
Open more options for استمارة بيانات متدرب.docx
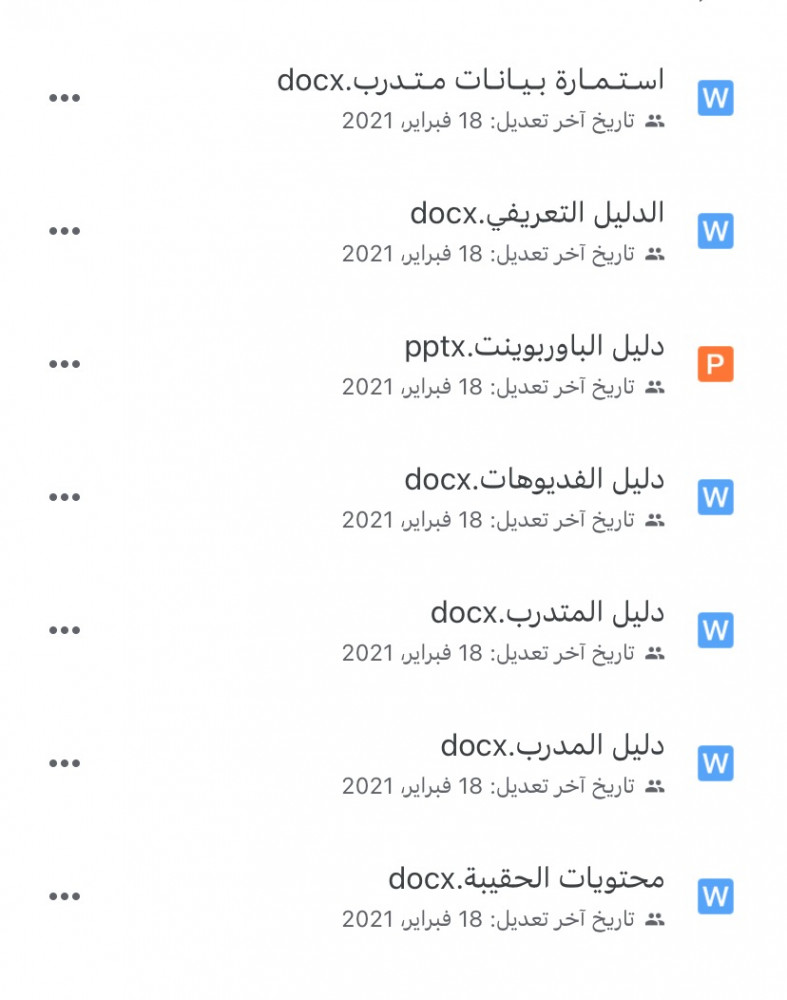[x=65, y=98]
